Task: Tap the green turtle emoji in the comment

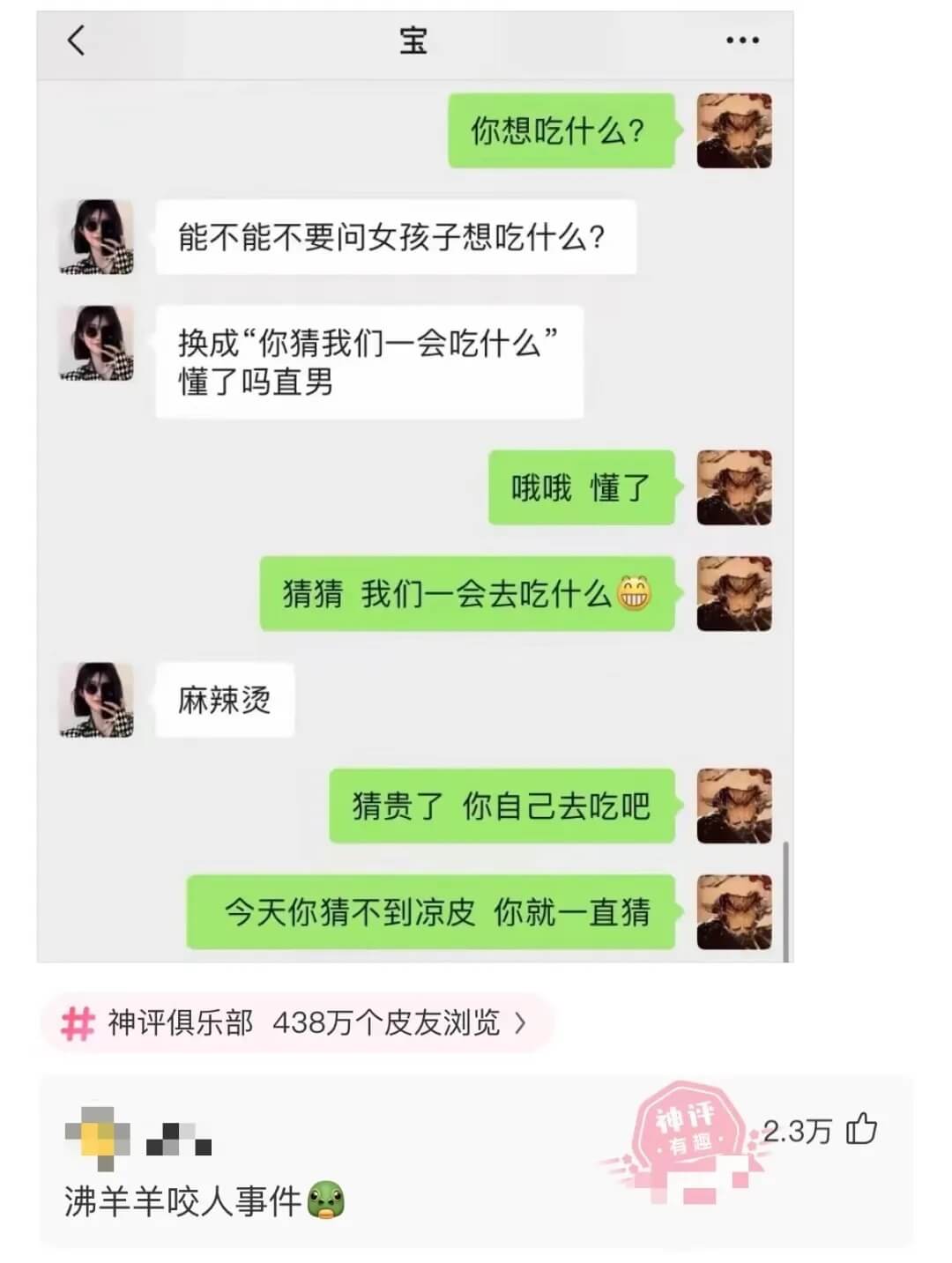Action: click(328, 1200)
